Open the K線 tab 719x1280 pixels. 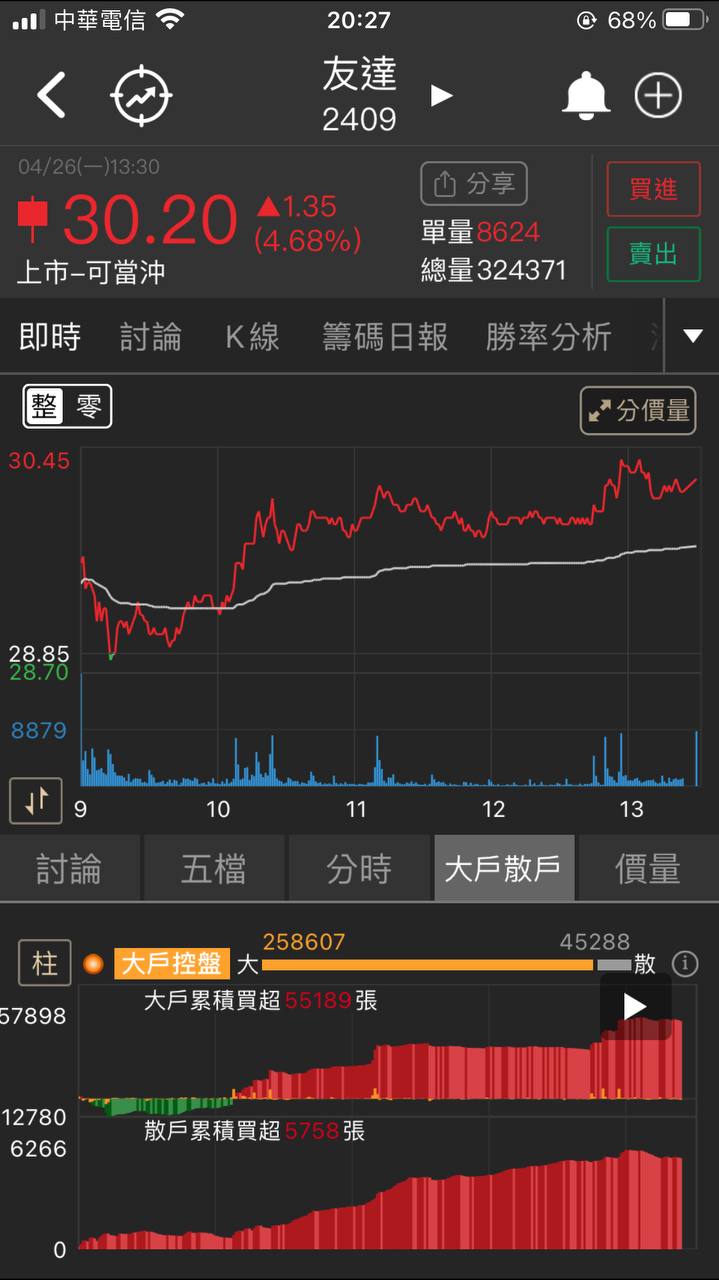252,337
